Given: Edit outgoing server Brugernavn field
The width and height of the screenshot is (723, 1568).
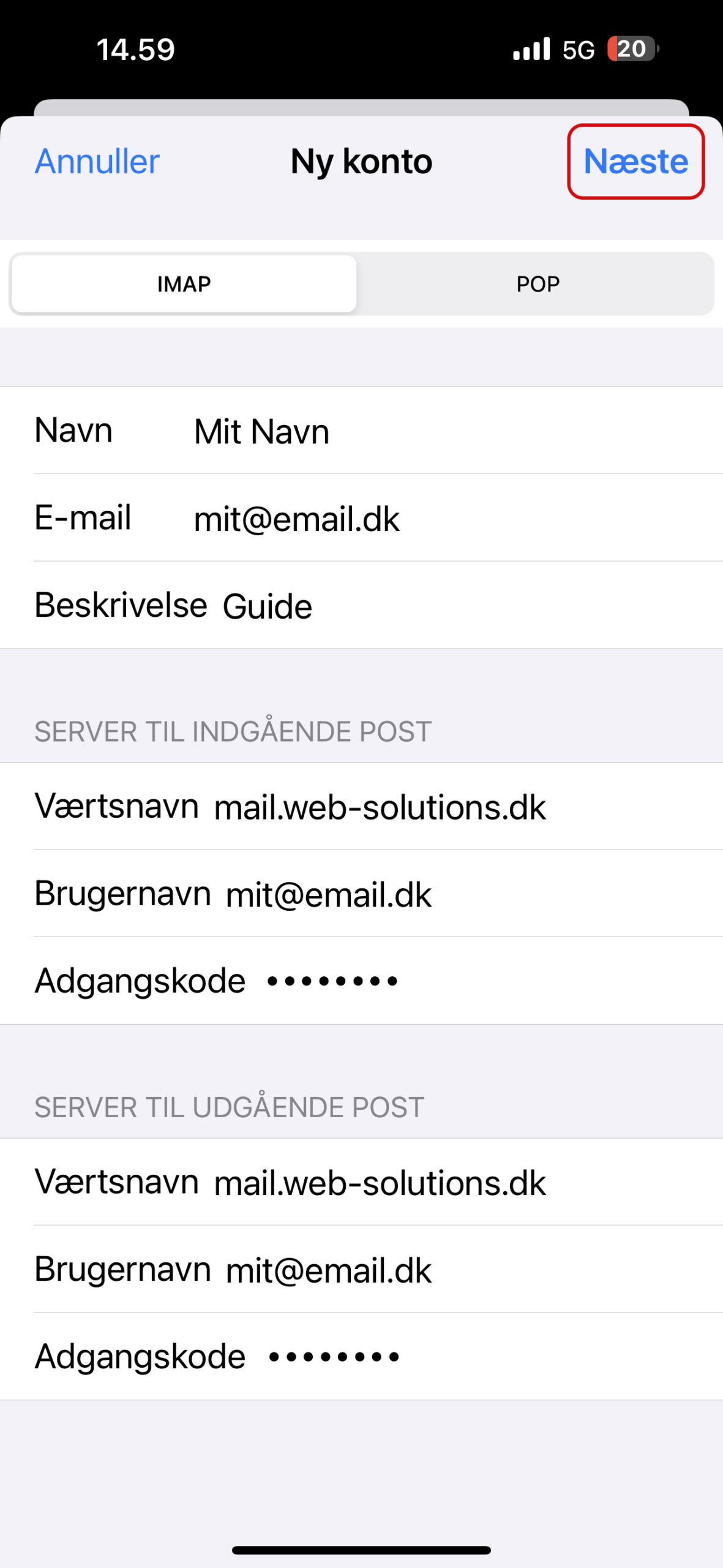Looking at the screenshot, I should coord(361,1269).
